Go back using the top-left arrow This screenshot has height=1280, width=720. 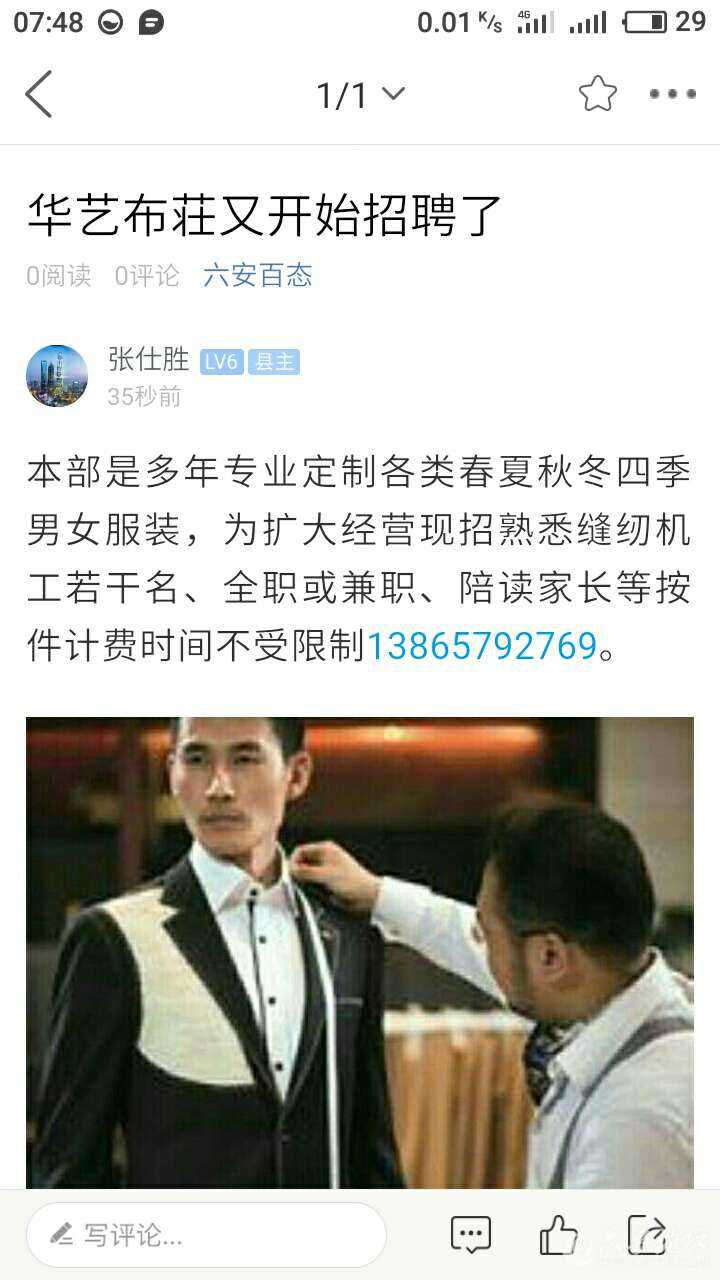pos(39,95)
